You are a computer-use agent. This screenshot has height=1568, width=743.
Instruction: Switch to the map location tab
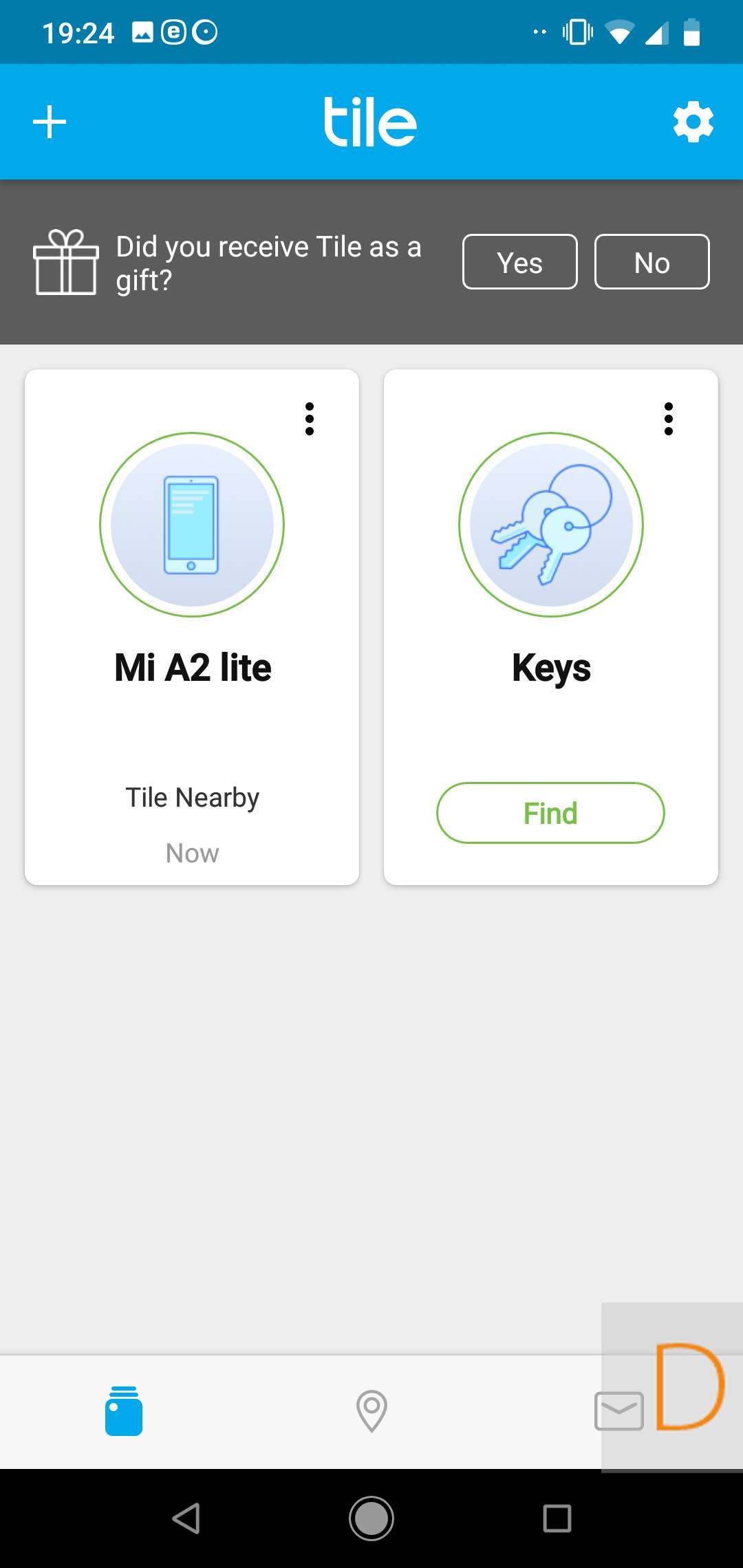tap(371, 1411)
